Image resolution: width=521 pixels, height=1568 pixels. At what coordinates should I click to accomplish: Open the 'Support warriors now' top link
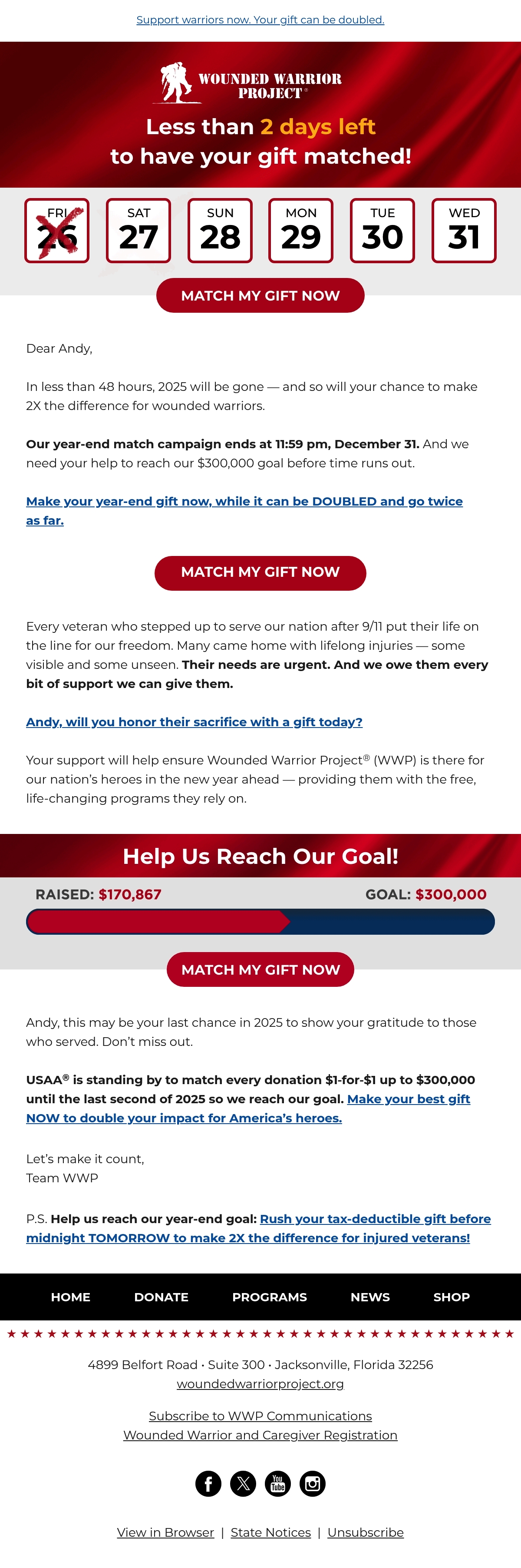coord(260,20)
